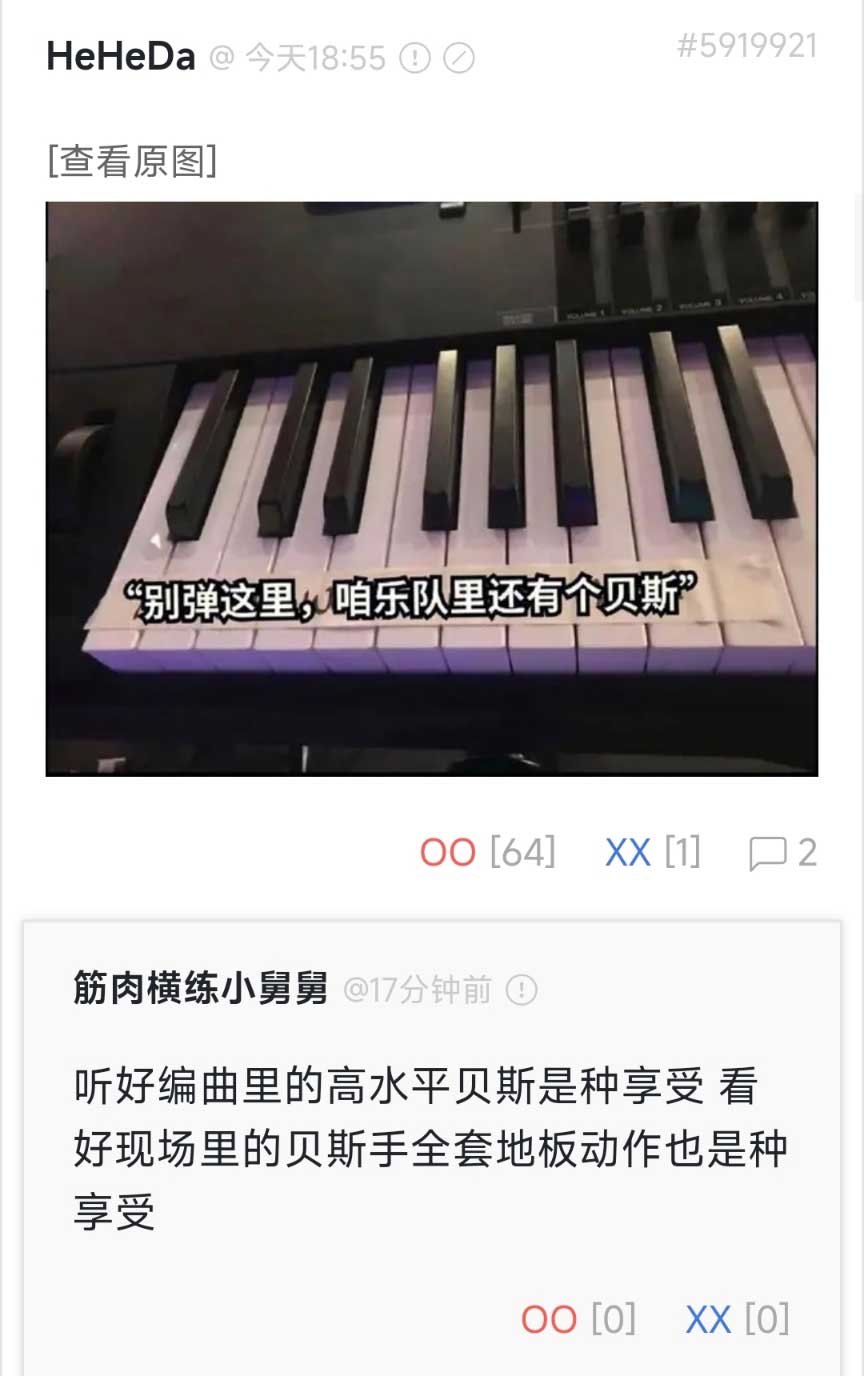This screenshot has width=864, height=1376.
Task: Block HeHeDa's post via the slashed-circle icon
Action: tap(459, 59)
